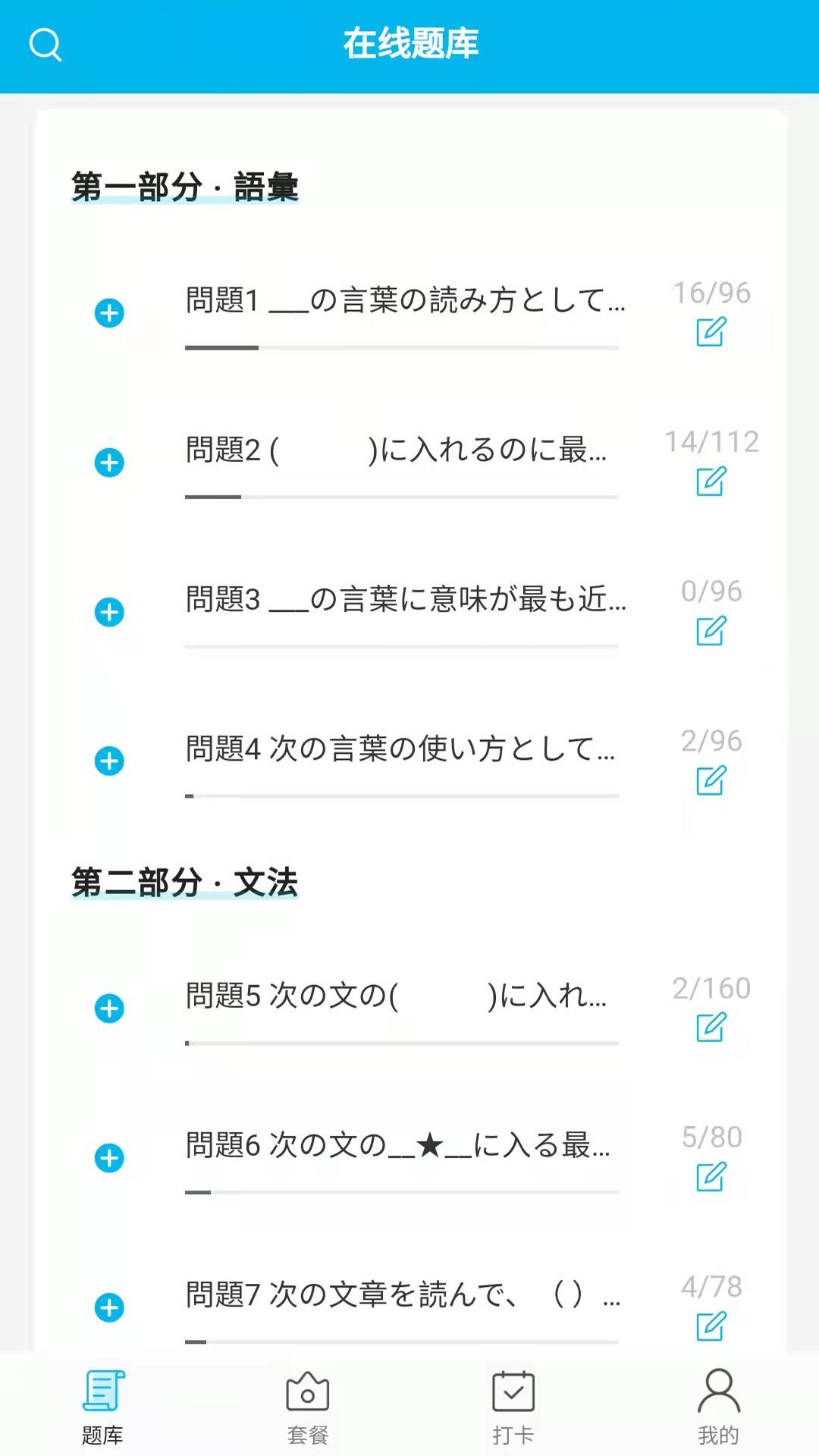
Task: Expand 問題4 with the plus icon
Action: [x=109, y=761]
